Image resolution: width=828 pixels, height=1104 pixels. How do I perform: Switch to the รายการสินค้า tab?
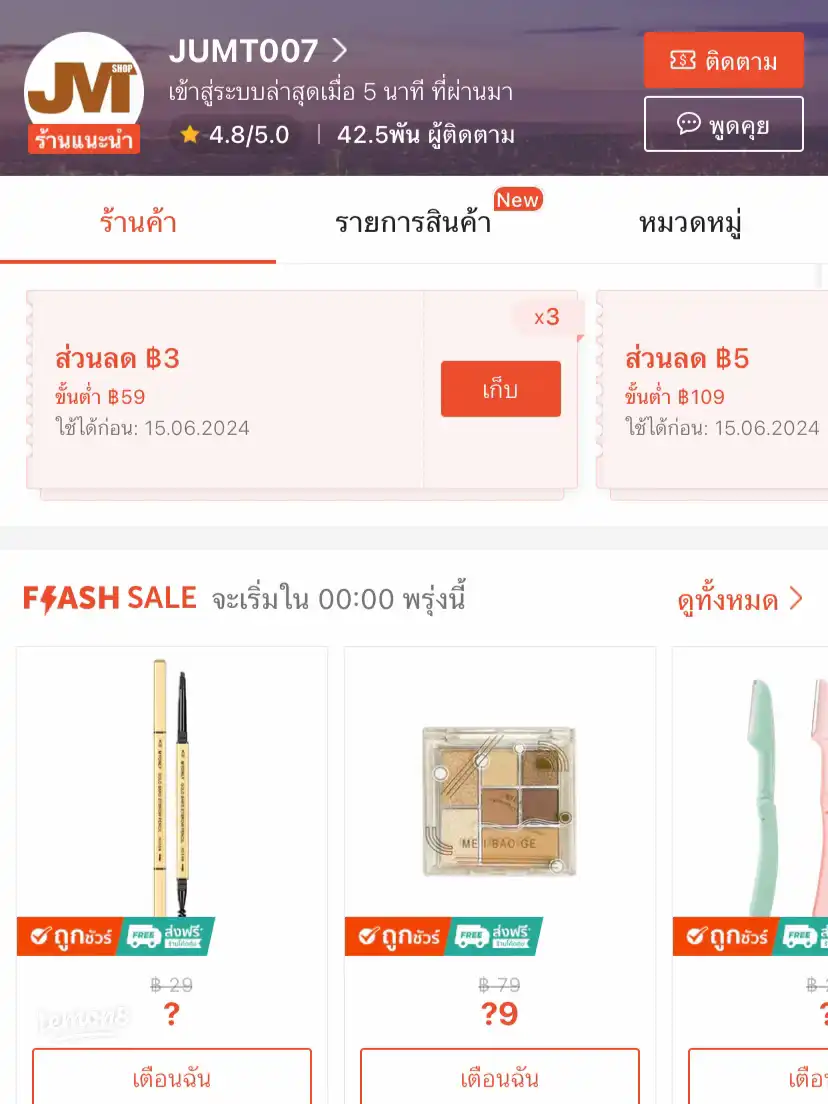point(414,224)
